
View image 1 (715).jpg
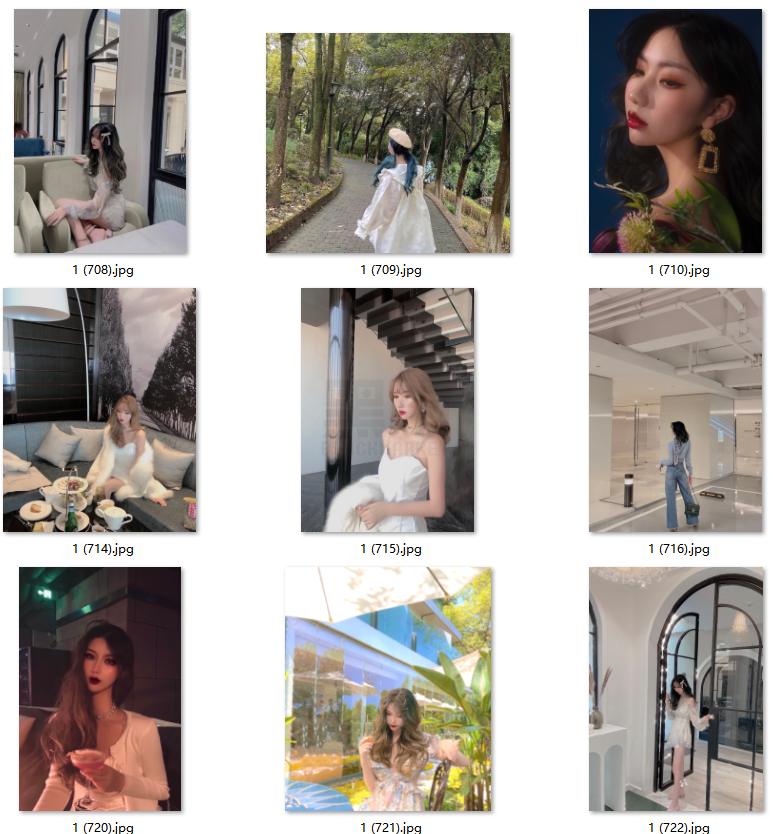coord(388,410)
